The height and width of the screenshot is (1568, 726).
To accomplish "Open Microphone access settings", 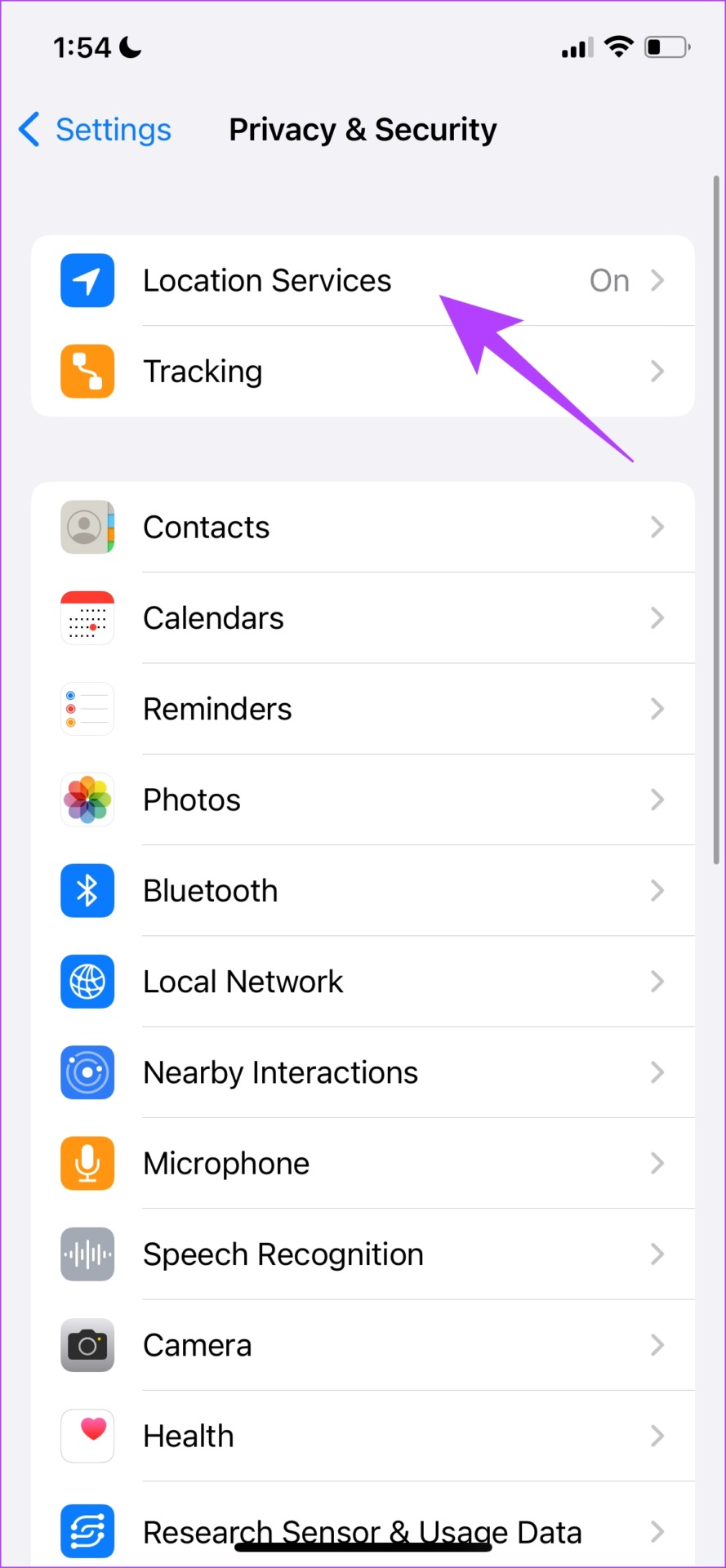I will point(363,1164).
